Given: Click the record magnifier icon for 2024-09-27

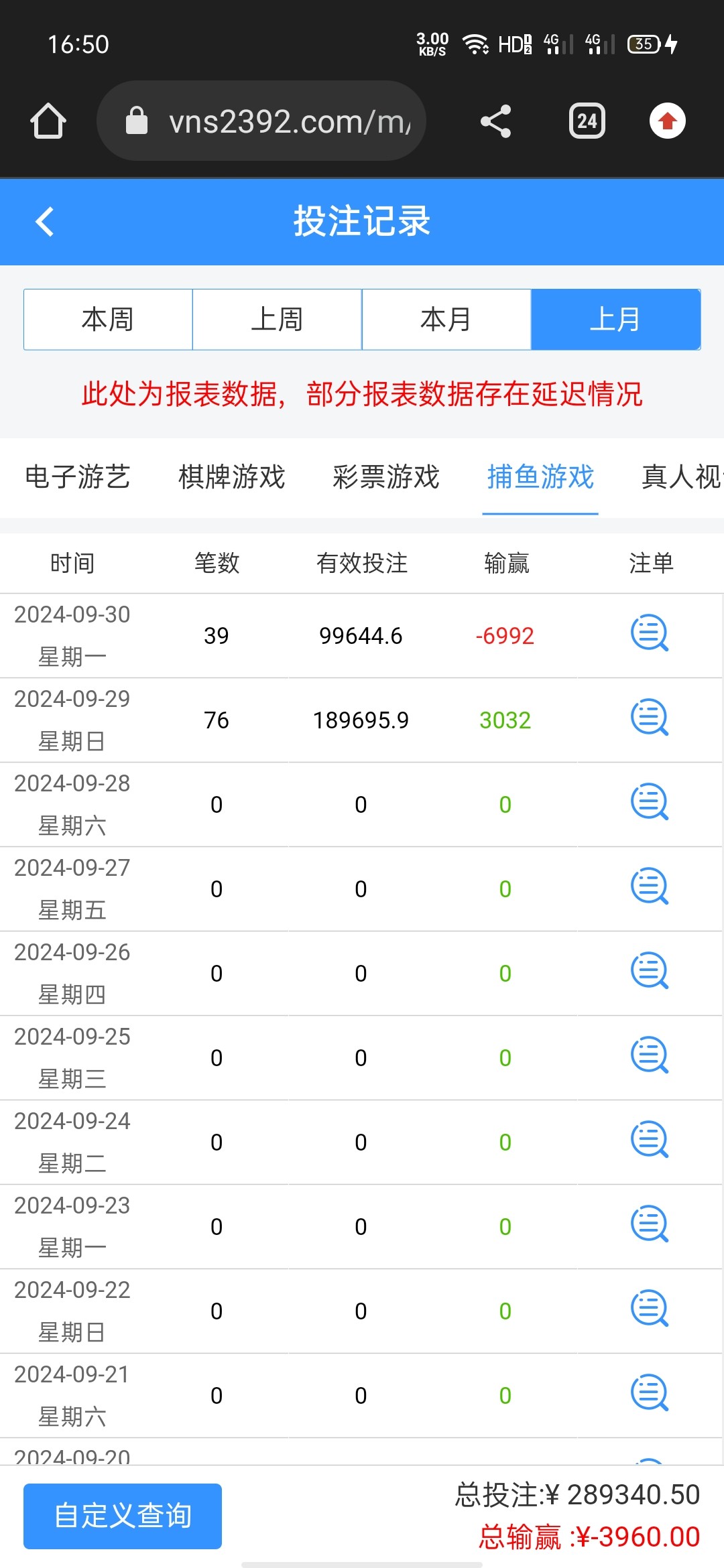Looking at the screenshot, I should point(651,889).
